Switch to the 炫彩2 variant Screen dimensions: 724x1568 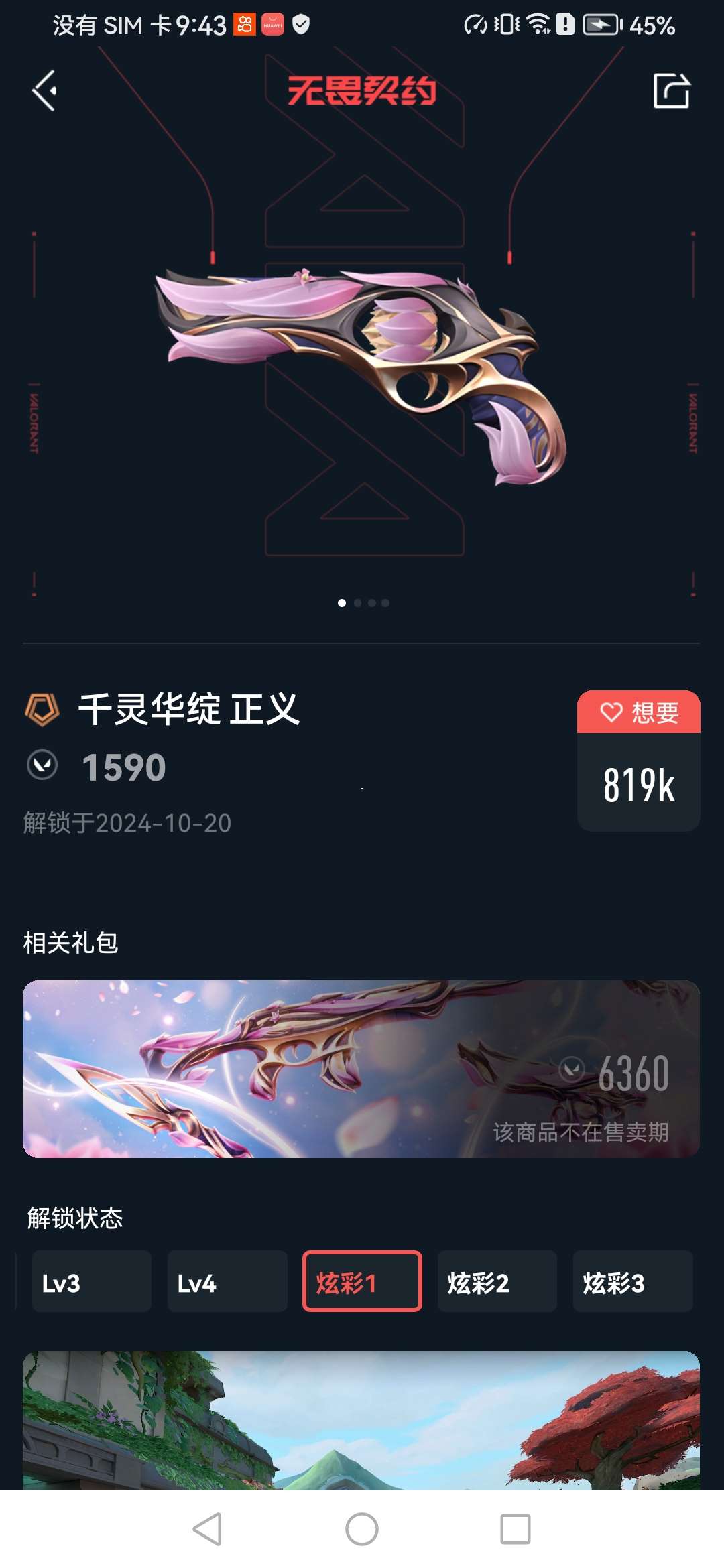[497, 1281]
